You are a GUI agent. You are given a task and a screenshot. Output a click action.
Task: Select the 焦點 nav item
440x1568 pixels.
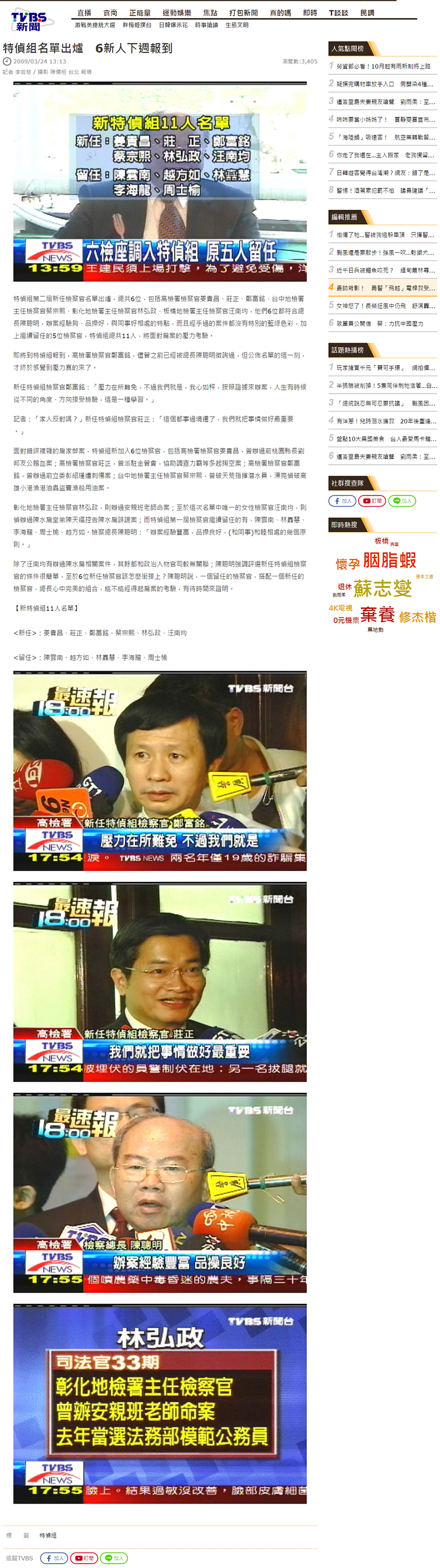[x=210, y=13]
